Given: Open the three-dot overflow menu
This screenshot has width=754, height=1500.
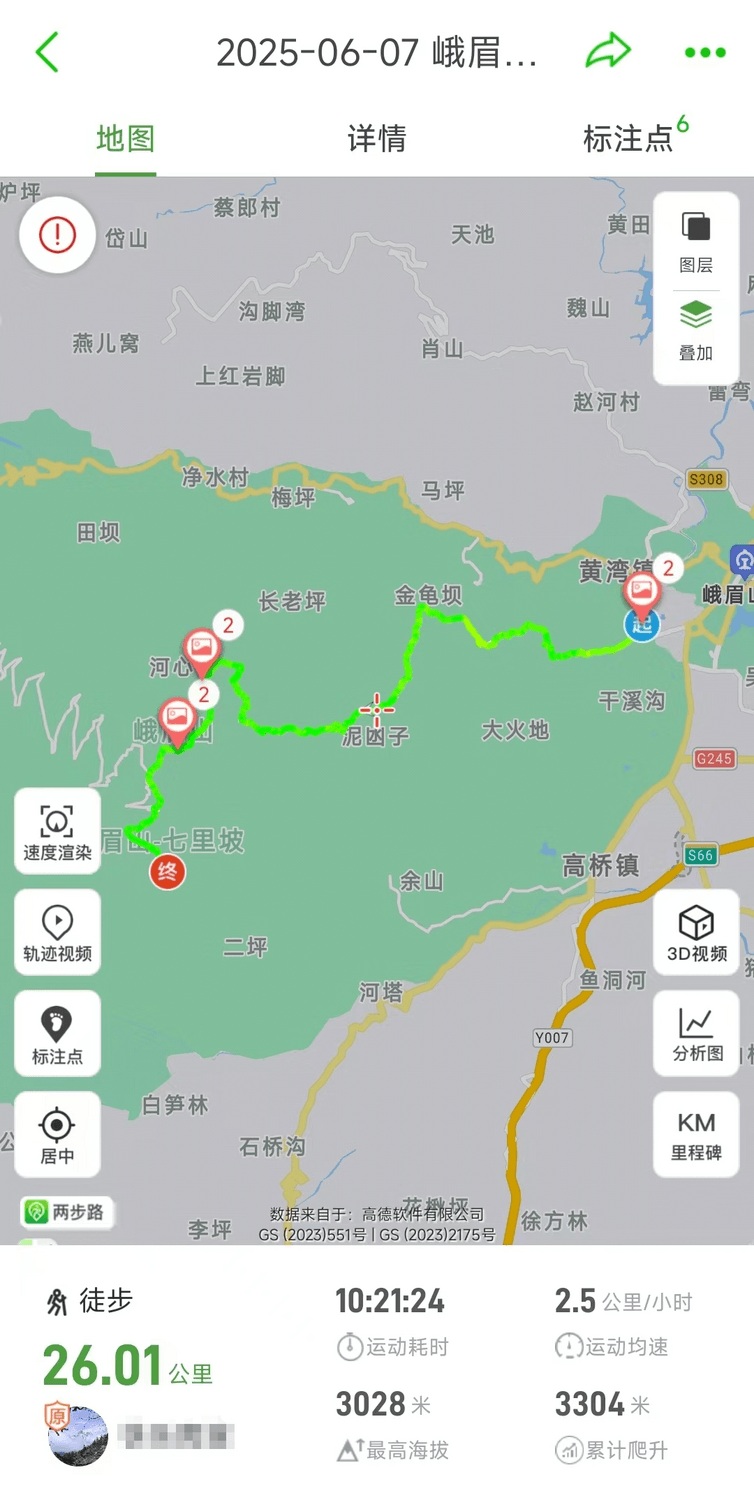Looking at the screenshot, I should [705, 53].
